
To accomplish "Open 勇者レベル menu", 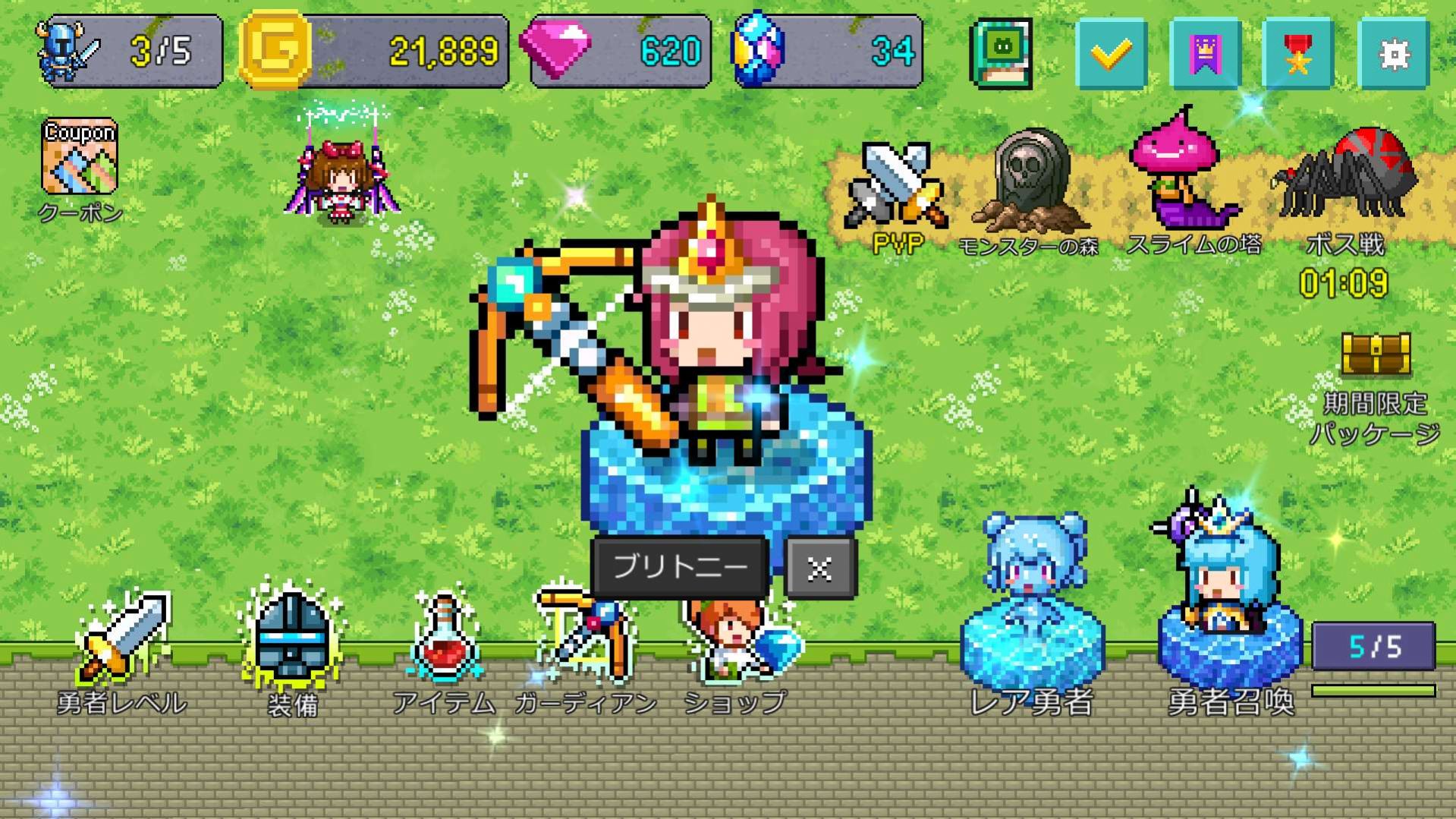I will [x=123, y=645].
